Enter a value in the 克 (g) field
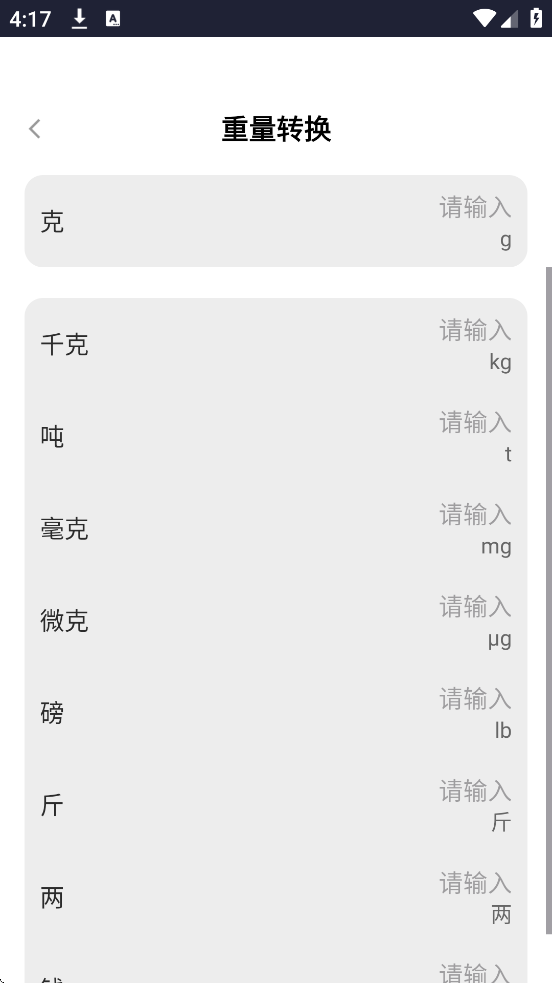Image resolution: width=552 pixels, height=983 pixels. click(475, 208)
